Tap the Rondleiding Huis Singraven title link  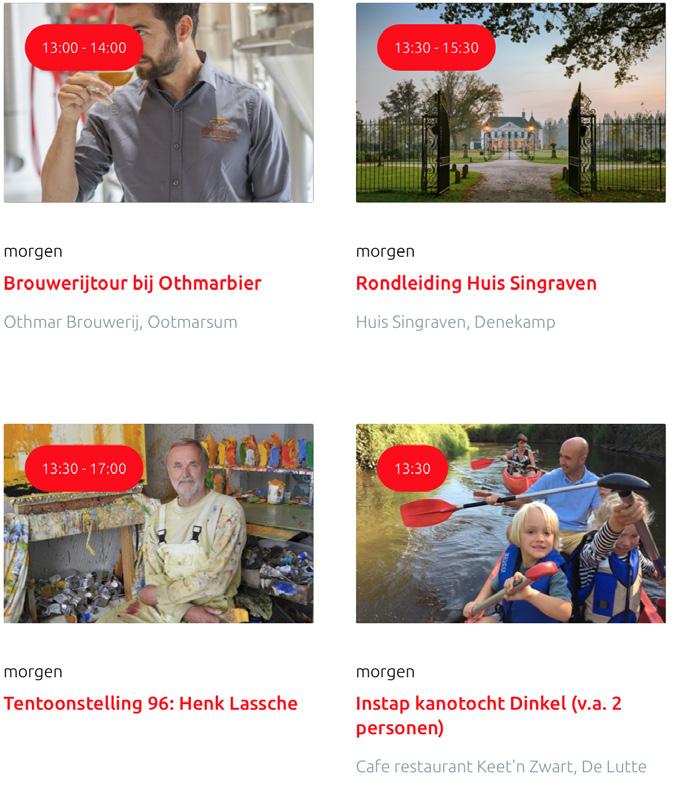[476, 283]
